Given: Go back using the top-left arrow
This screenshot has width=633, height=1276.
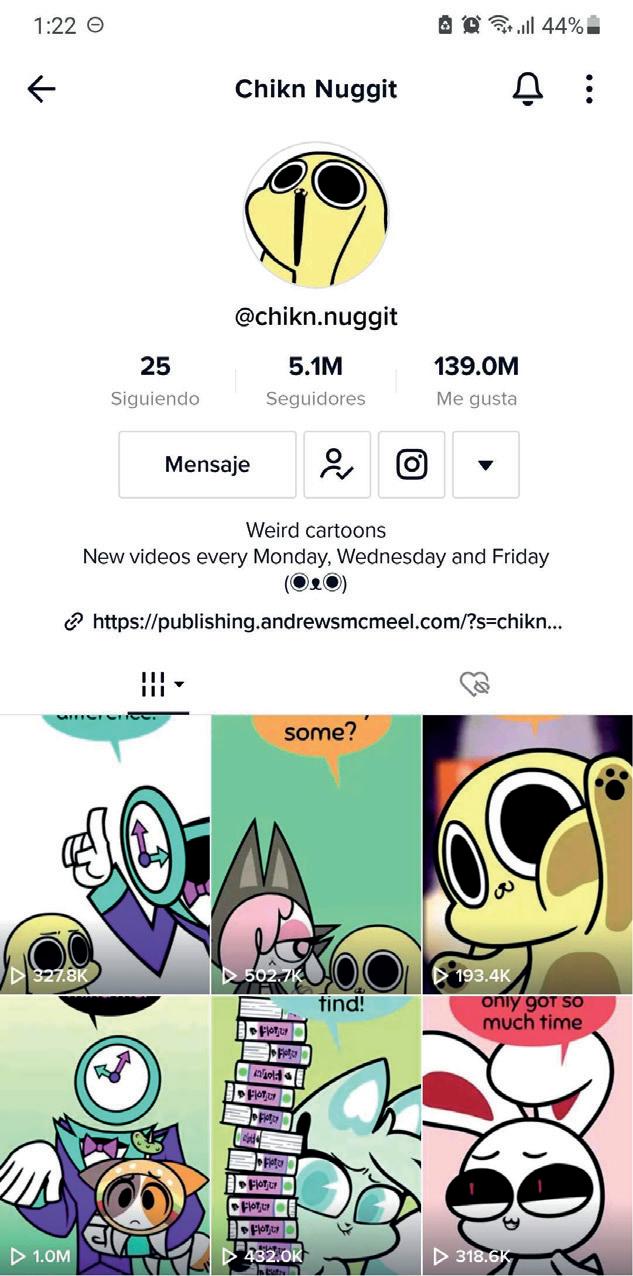Looking at the screenshot, I should click(x=41, y=89).
